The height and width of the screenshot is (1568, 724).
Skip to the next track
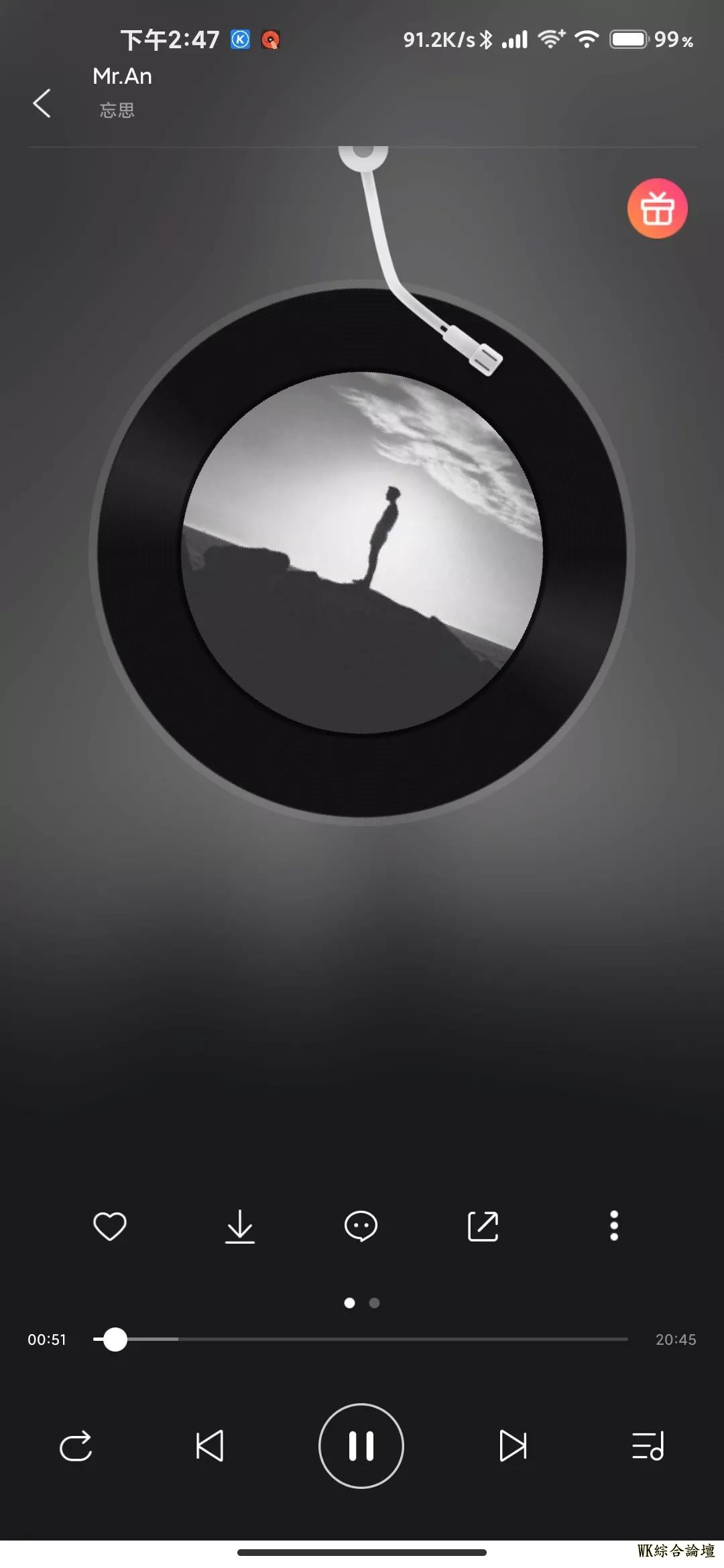point(513,1446)
